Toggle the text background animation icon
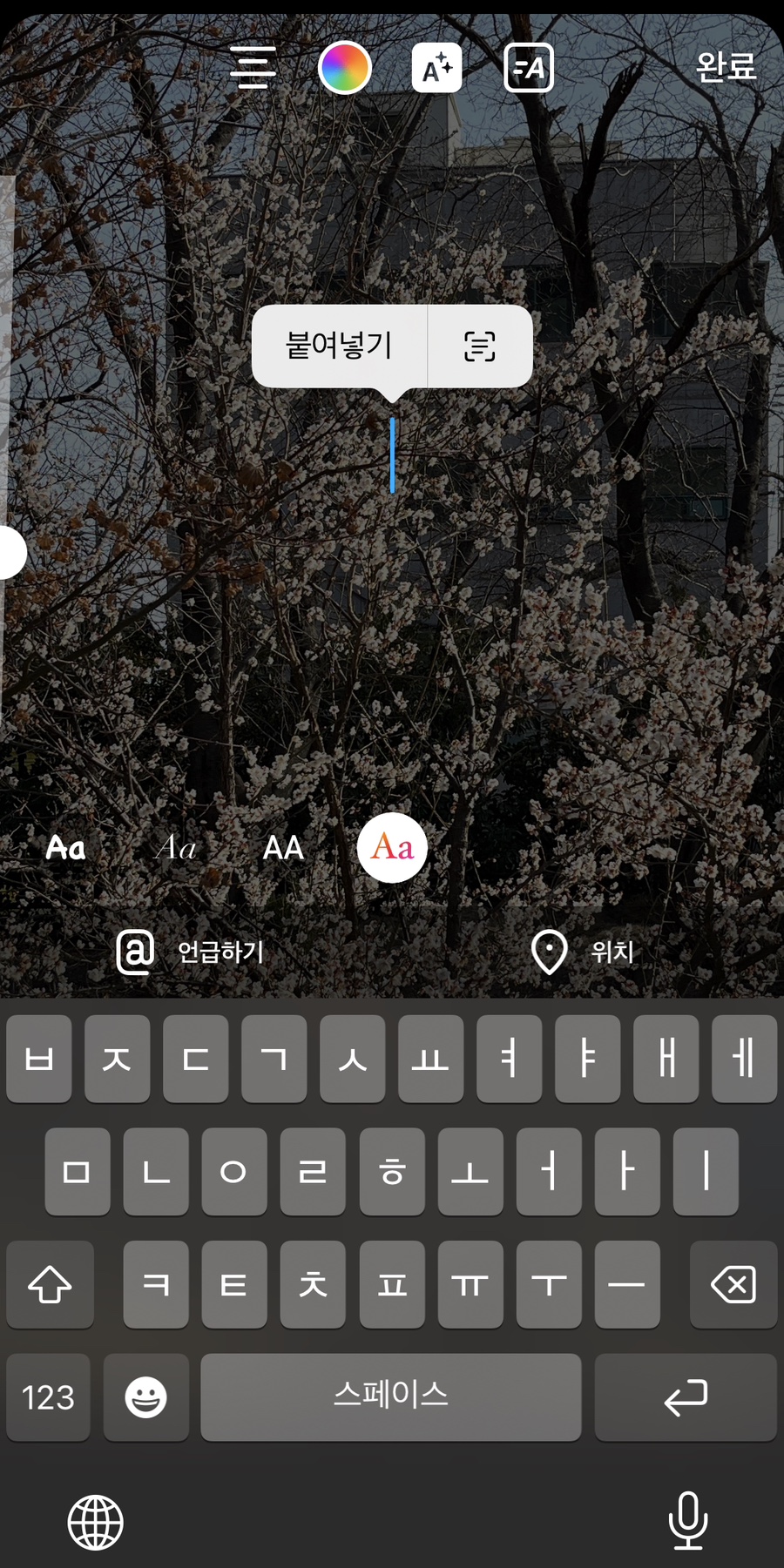Viewport: 784px width, 1568px height. click(x=529, y=68)
